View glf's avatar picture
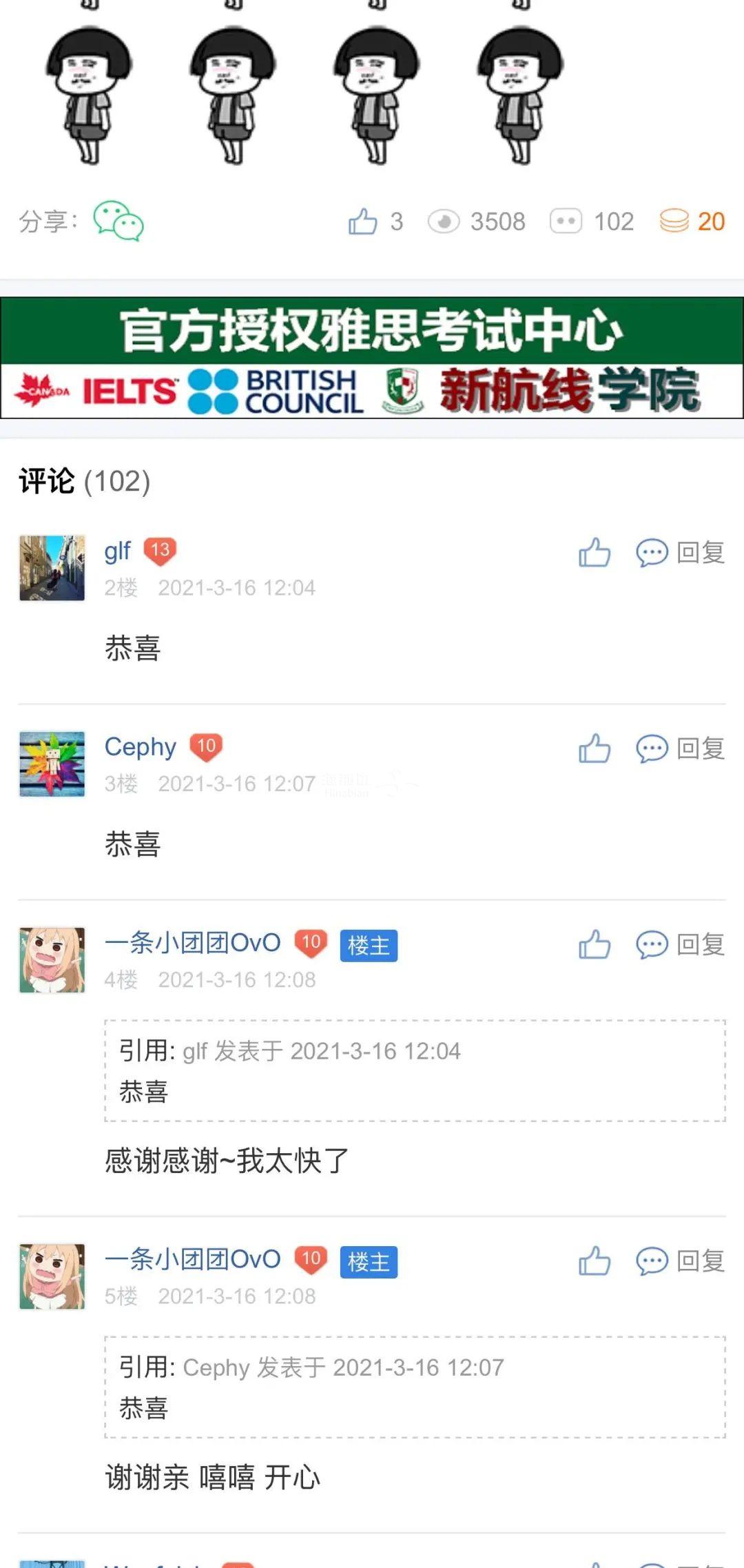744x1568 pixels. 52,568
